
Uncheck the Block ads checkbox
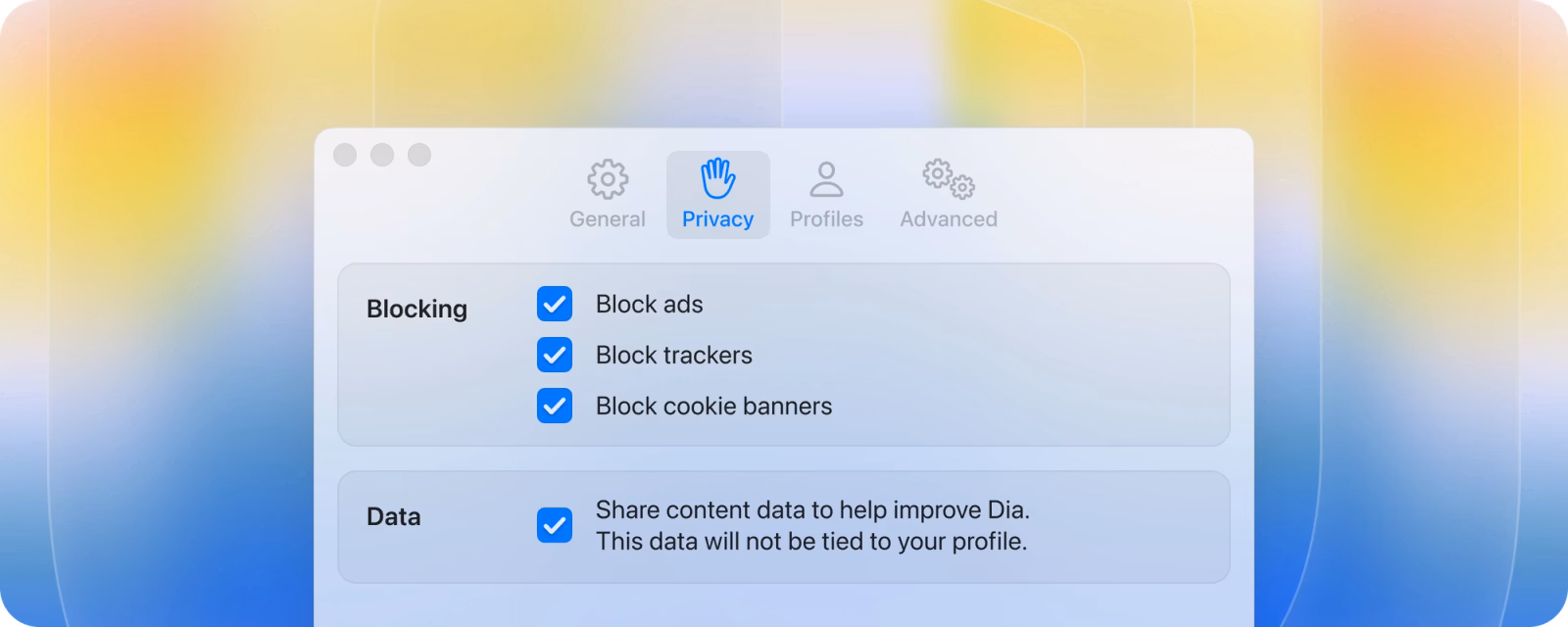pos(555,304)
